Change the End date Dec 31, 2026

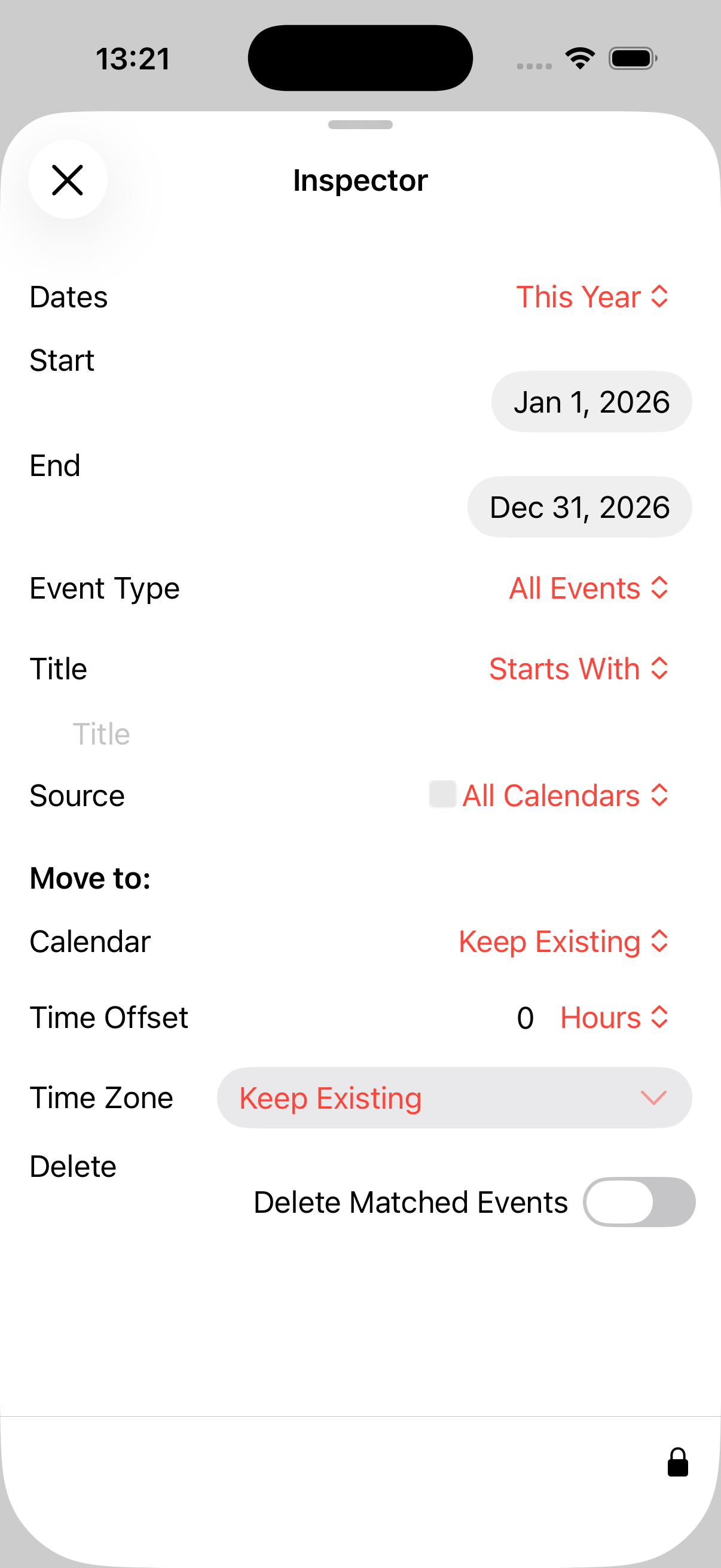pos(579,507)
